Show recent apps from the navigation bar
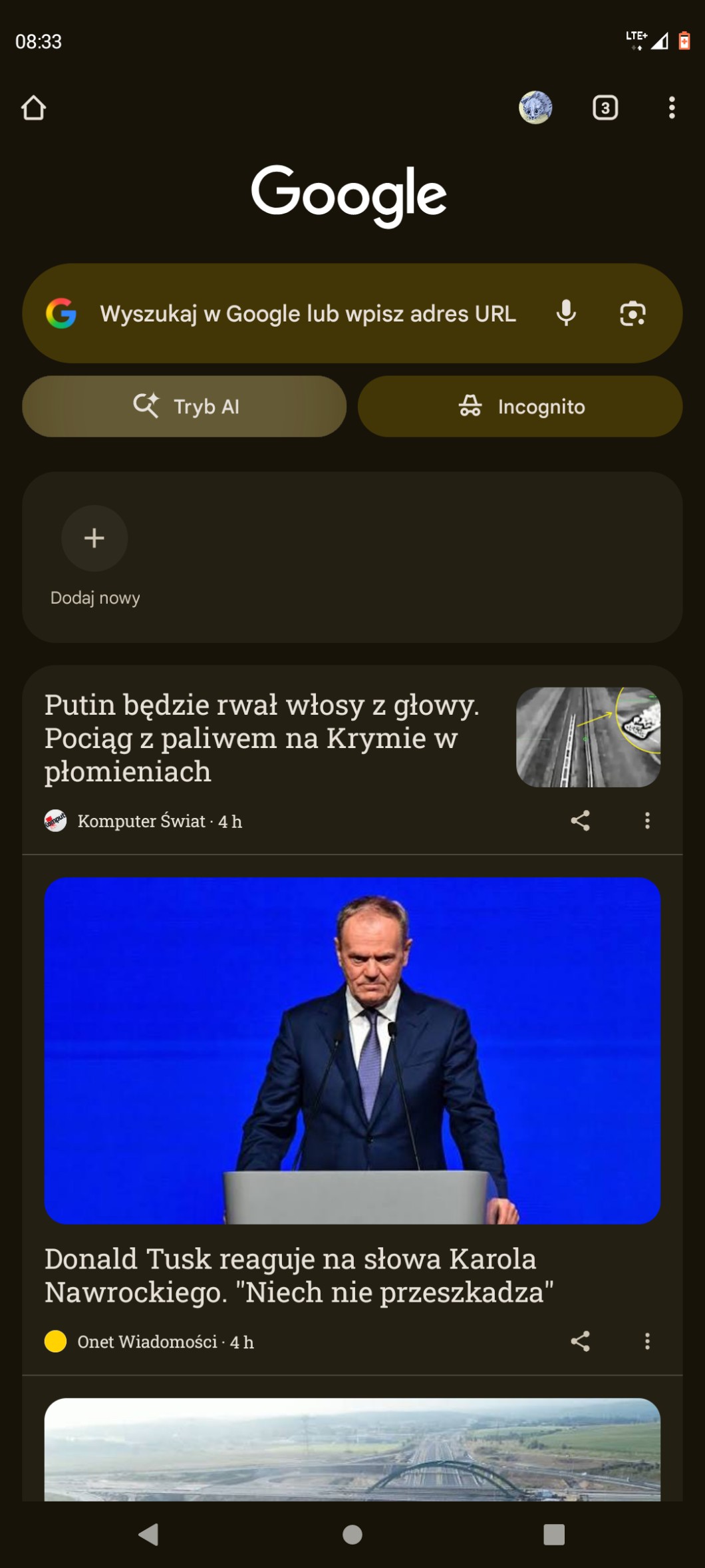 click(x=553, y=1535)
